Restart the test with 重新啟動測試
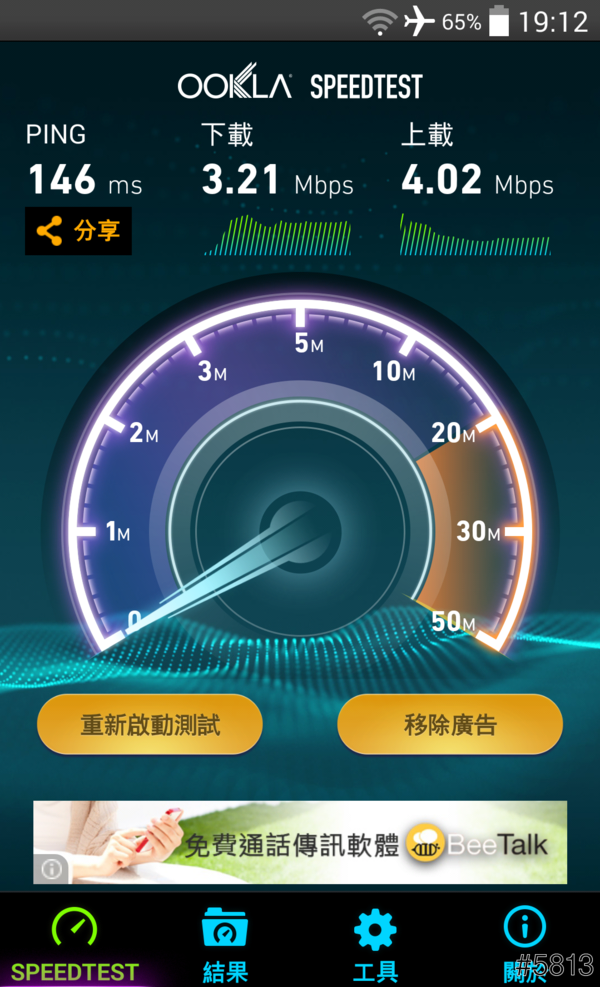Screen dimensions: 600x987 (x=150, y=724)
